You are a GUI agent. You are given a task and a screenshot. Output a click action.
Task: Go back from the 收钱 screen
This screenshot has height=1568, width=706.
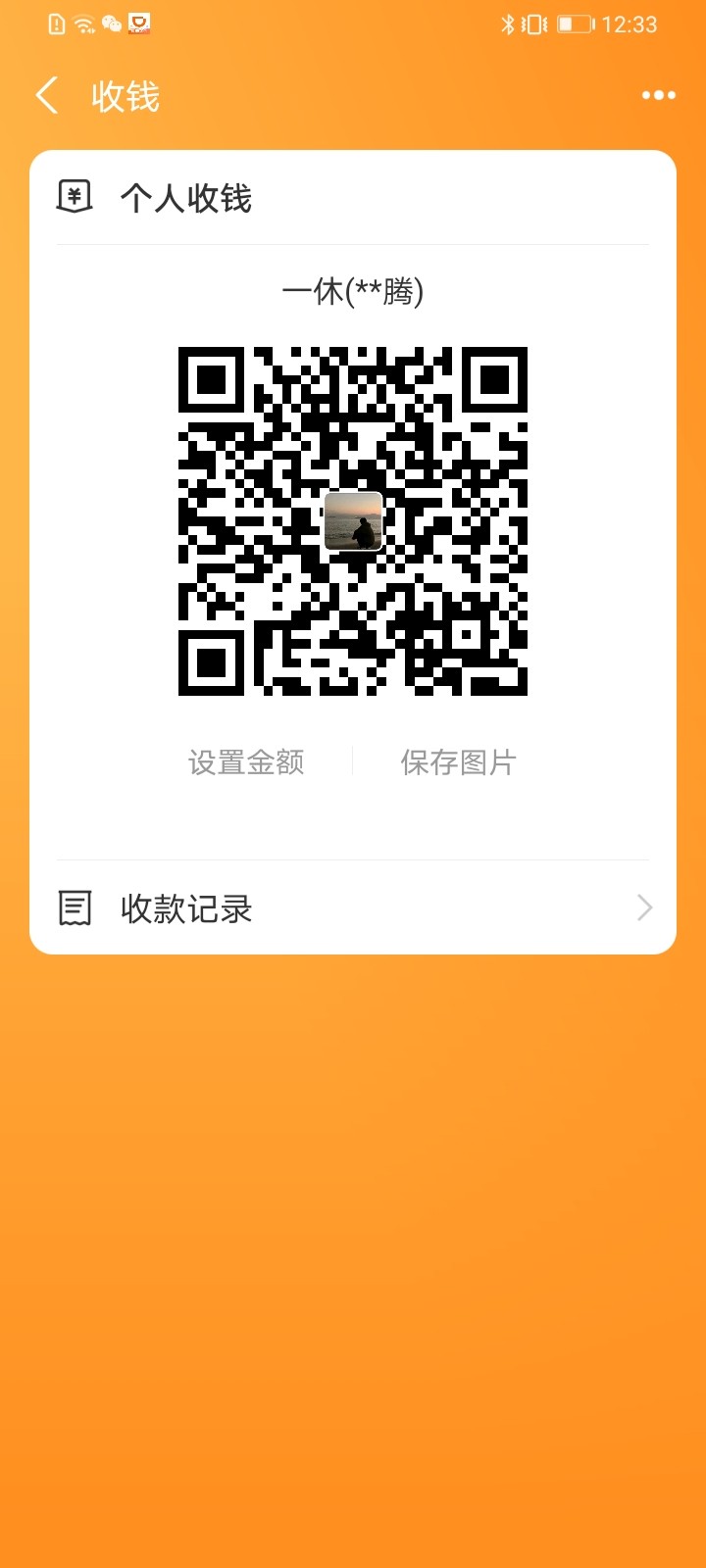(46, 96)
